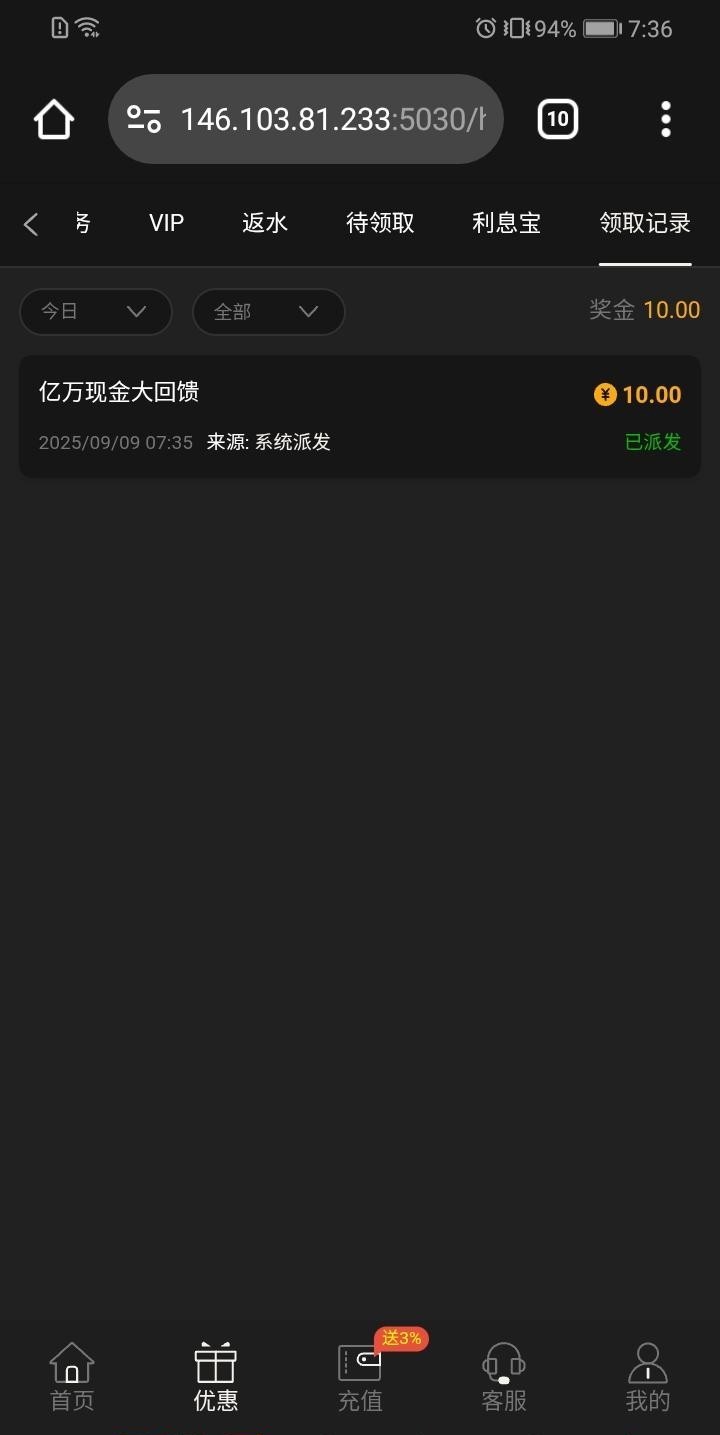Contact 客服 customer service
Viewport: 720px width, 1435px height.
click(504, 1377)
